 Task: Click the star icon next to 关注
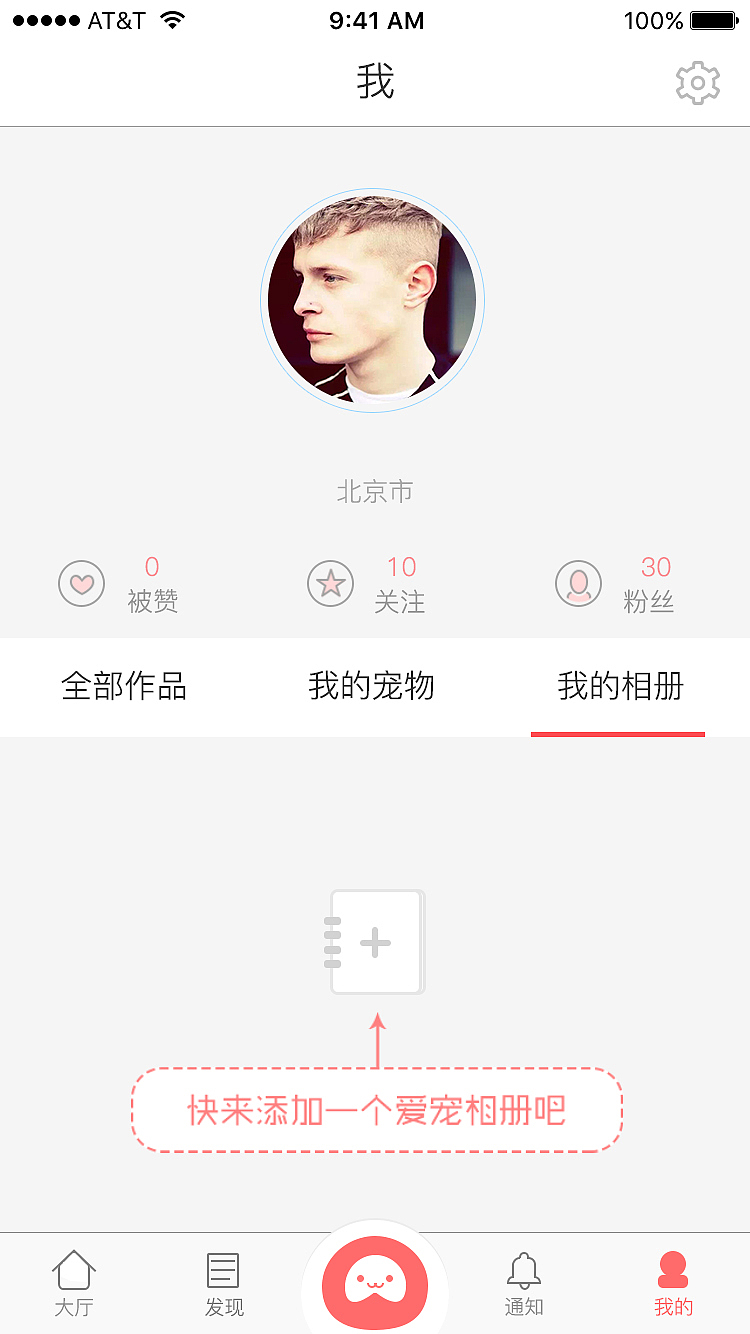[x=330, y=584]
